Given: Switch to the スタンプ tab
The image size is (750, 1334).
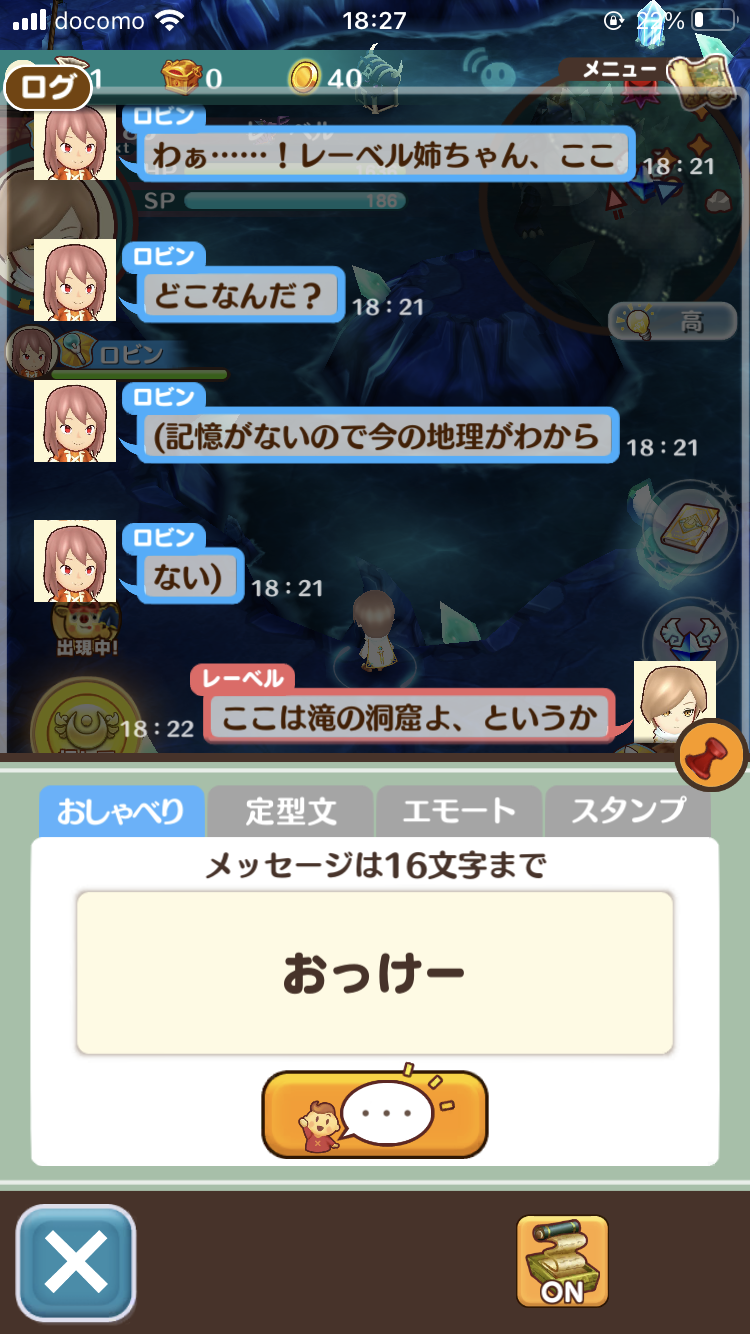Looking at the screenshot, I should click(628, 811).
